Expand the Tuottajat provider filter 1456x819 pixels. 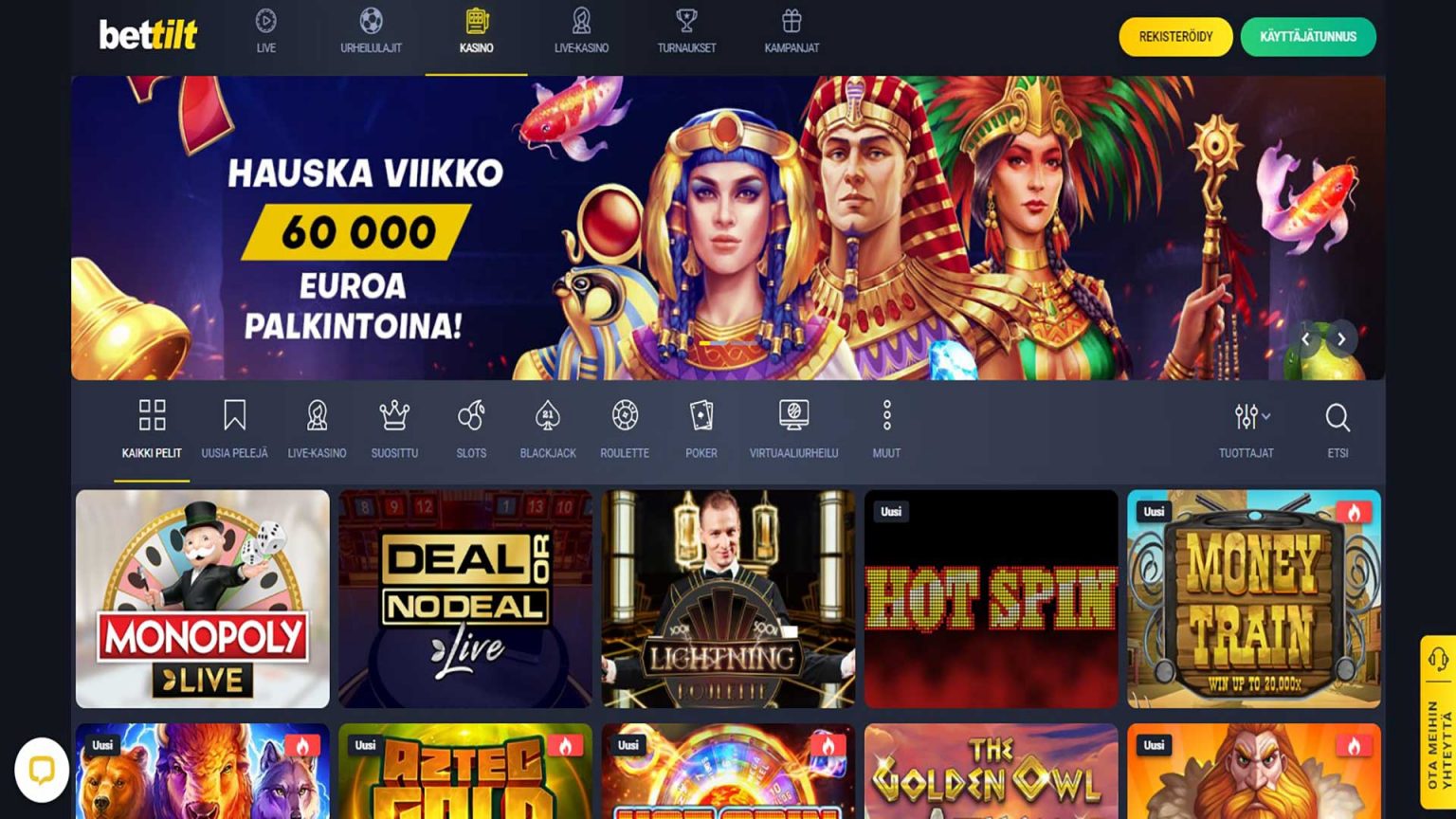pyautogui.click(x=1247, y=428)
